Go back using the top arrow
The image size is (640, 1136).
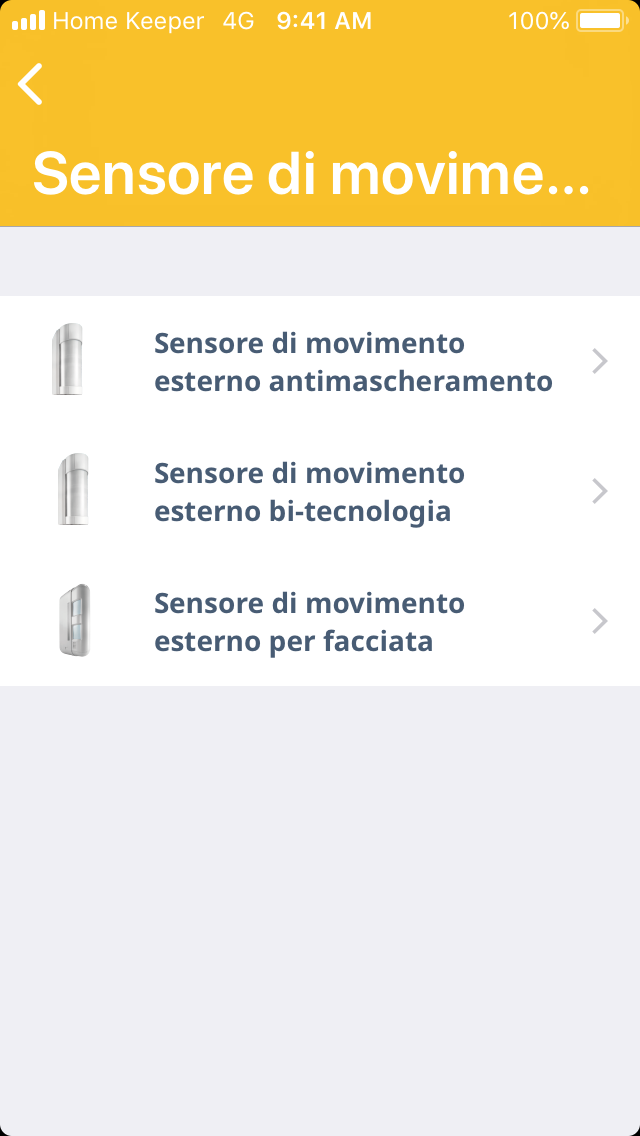[31, 84]
